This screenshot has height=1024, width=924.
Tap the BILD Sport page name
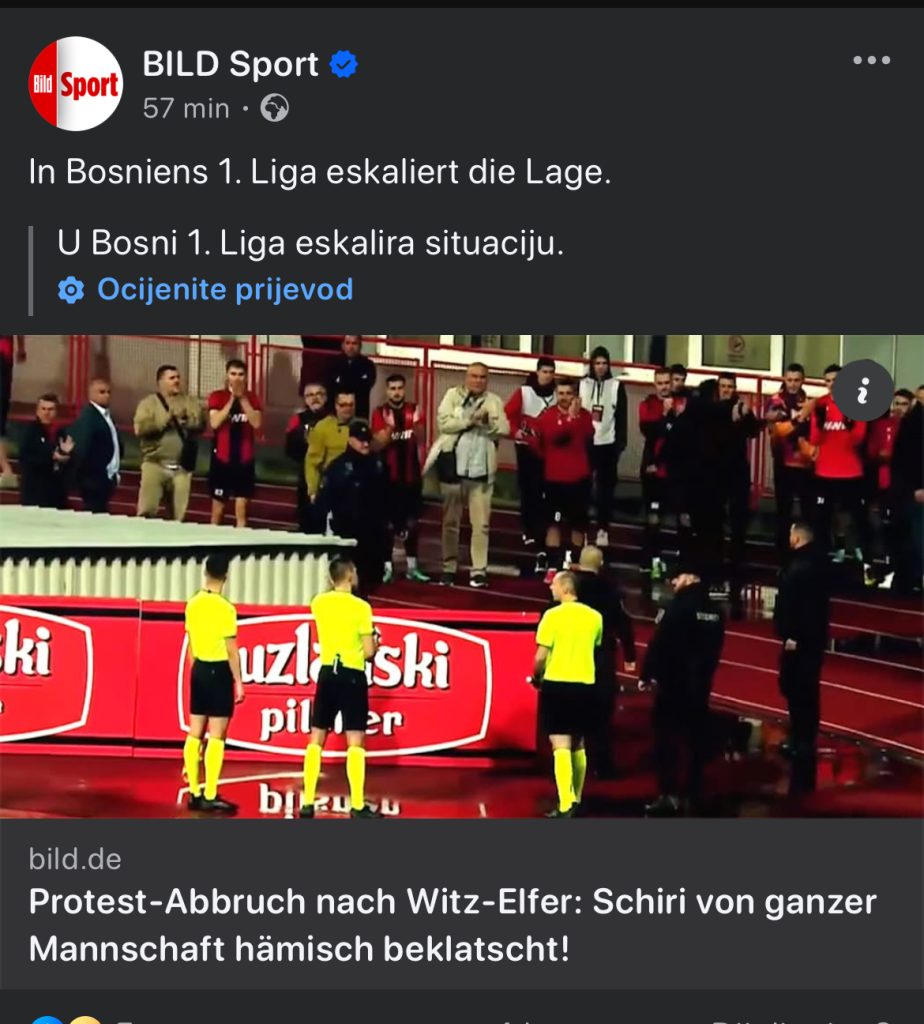230,65
